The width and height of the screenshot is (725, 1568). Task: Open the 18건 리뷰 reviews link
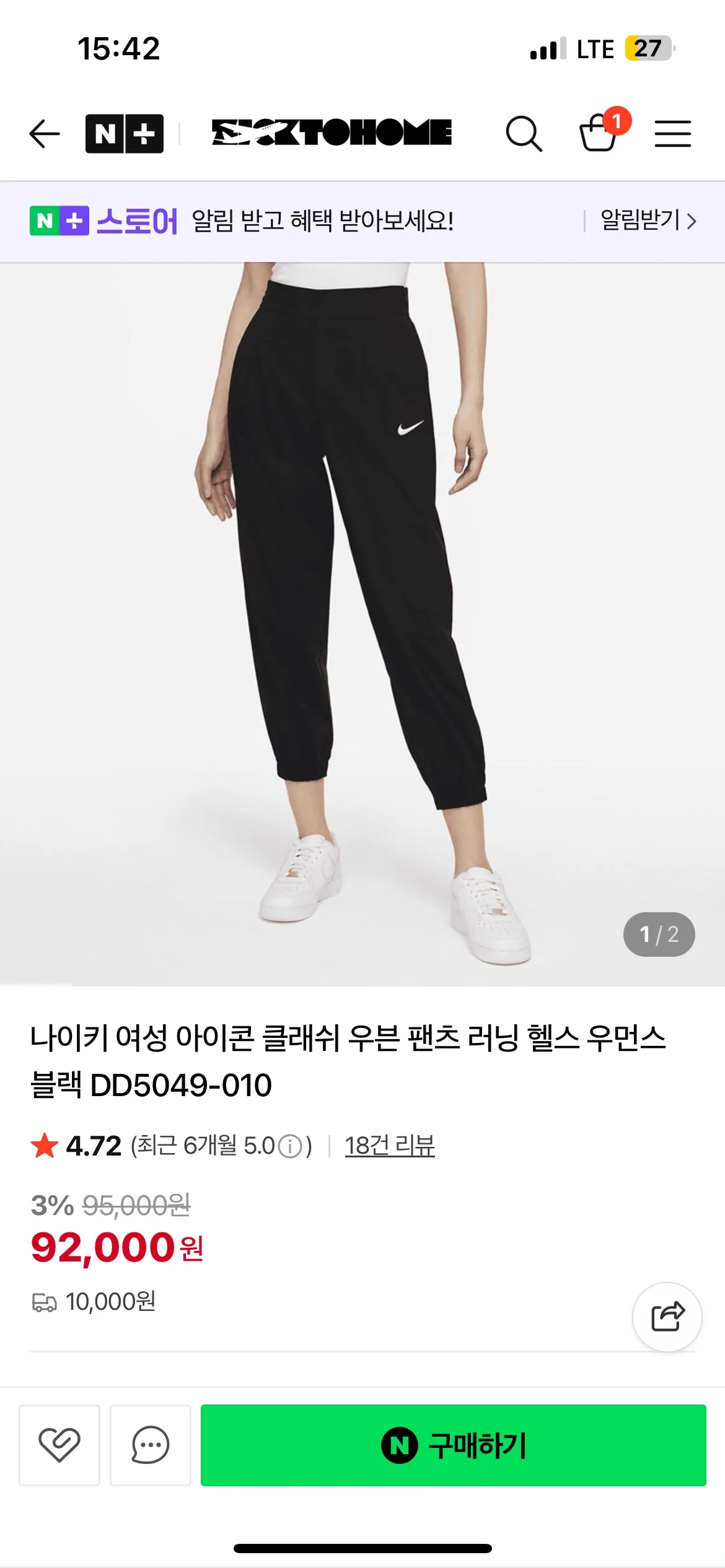[x=390, y=1146]
